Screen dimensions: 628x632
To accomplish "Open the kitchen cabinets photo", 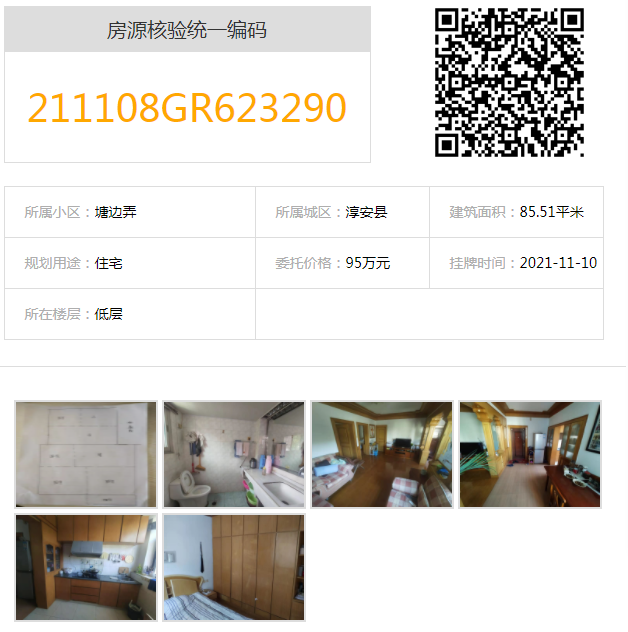I will [86, 567].
